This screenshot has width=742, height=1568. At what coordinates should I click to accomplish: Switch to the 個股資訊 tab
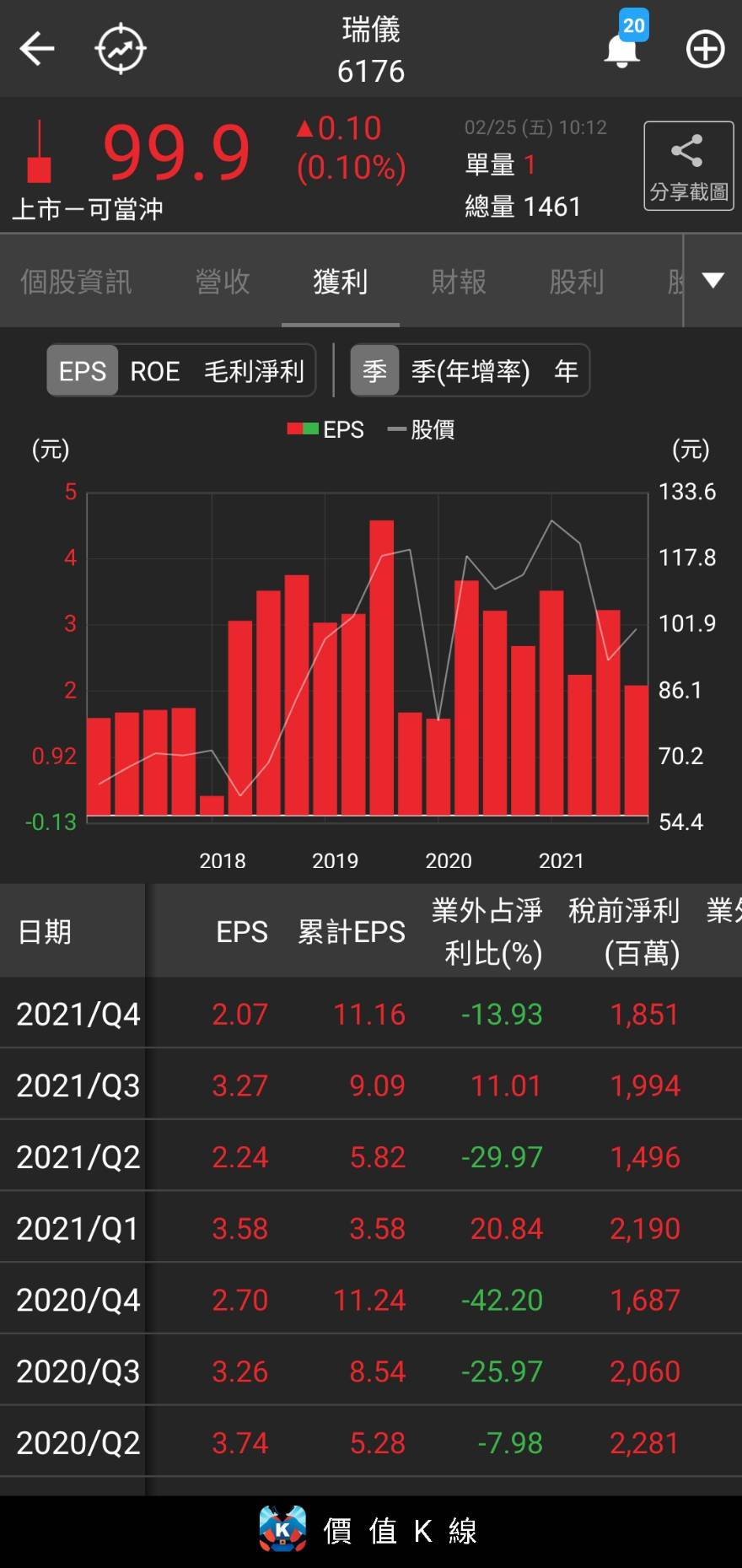click(x=76, y=282)
